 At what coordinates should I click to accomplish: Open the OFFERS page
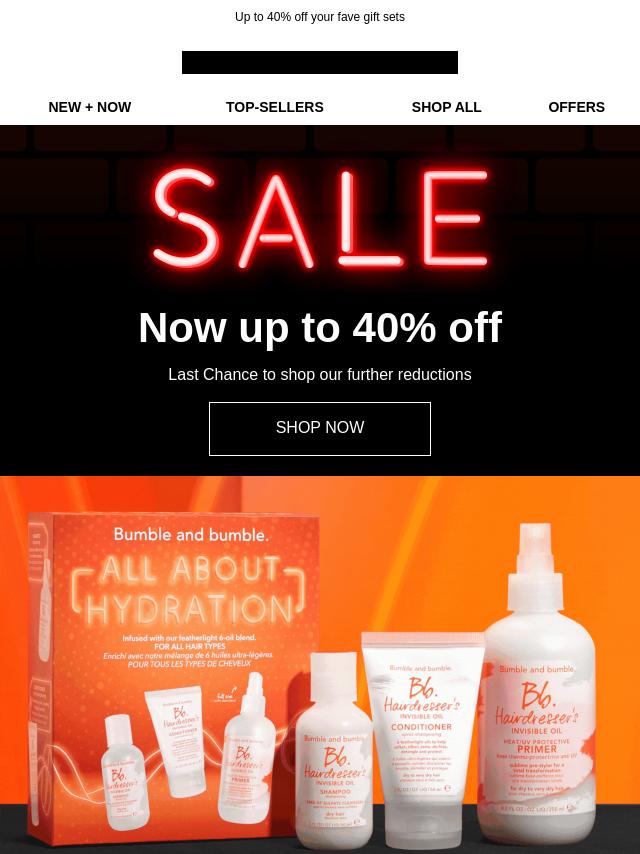[576, 107]
